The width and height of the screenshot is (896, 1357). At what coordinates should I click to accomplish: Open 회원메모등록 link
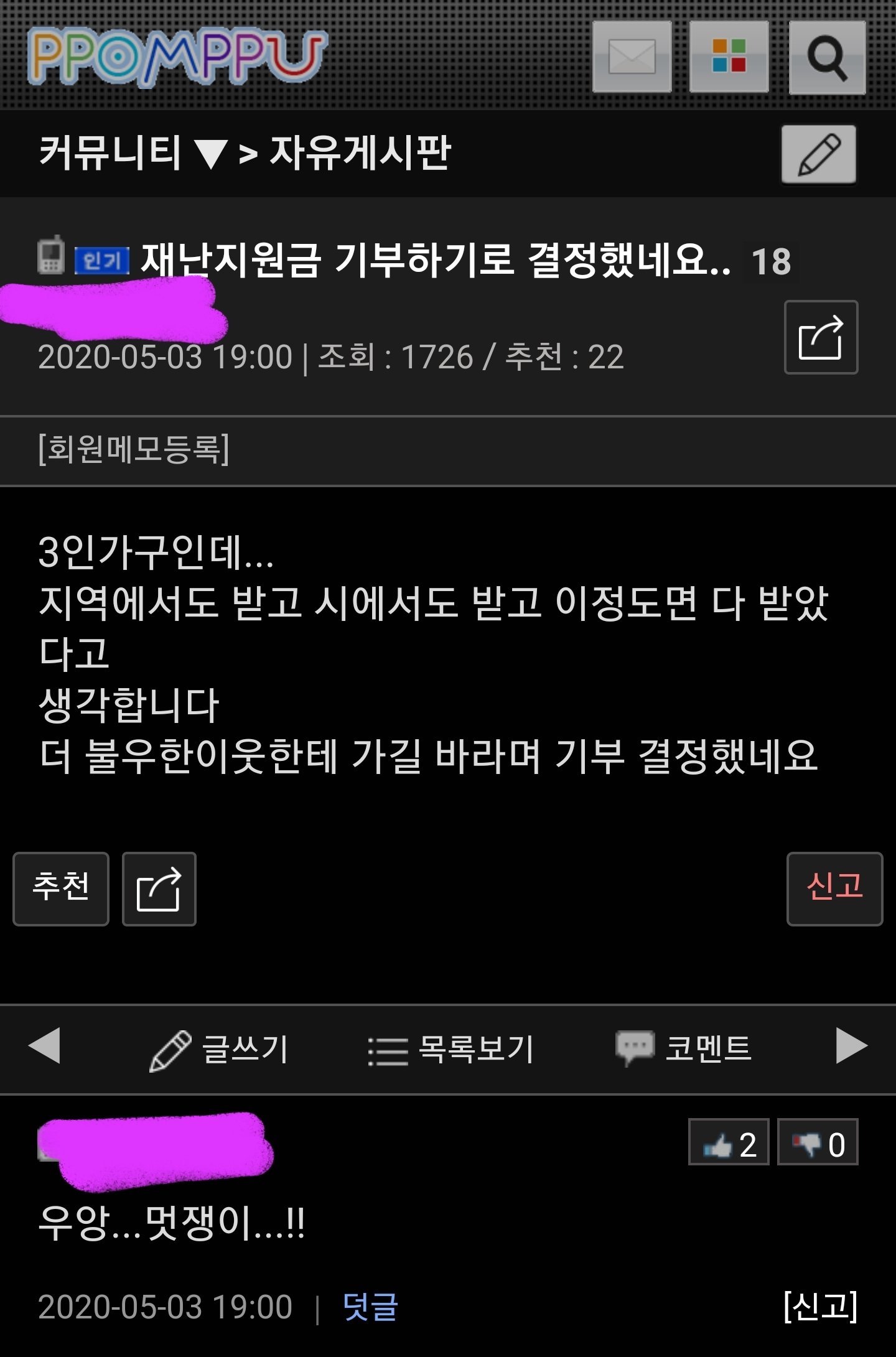click(x=134, y=449)
